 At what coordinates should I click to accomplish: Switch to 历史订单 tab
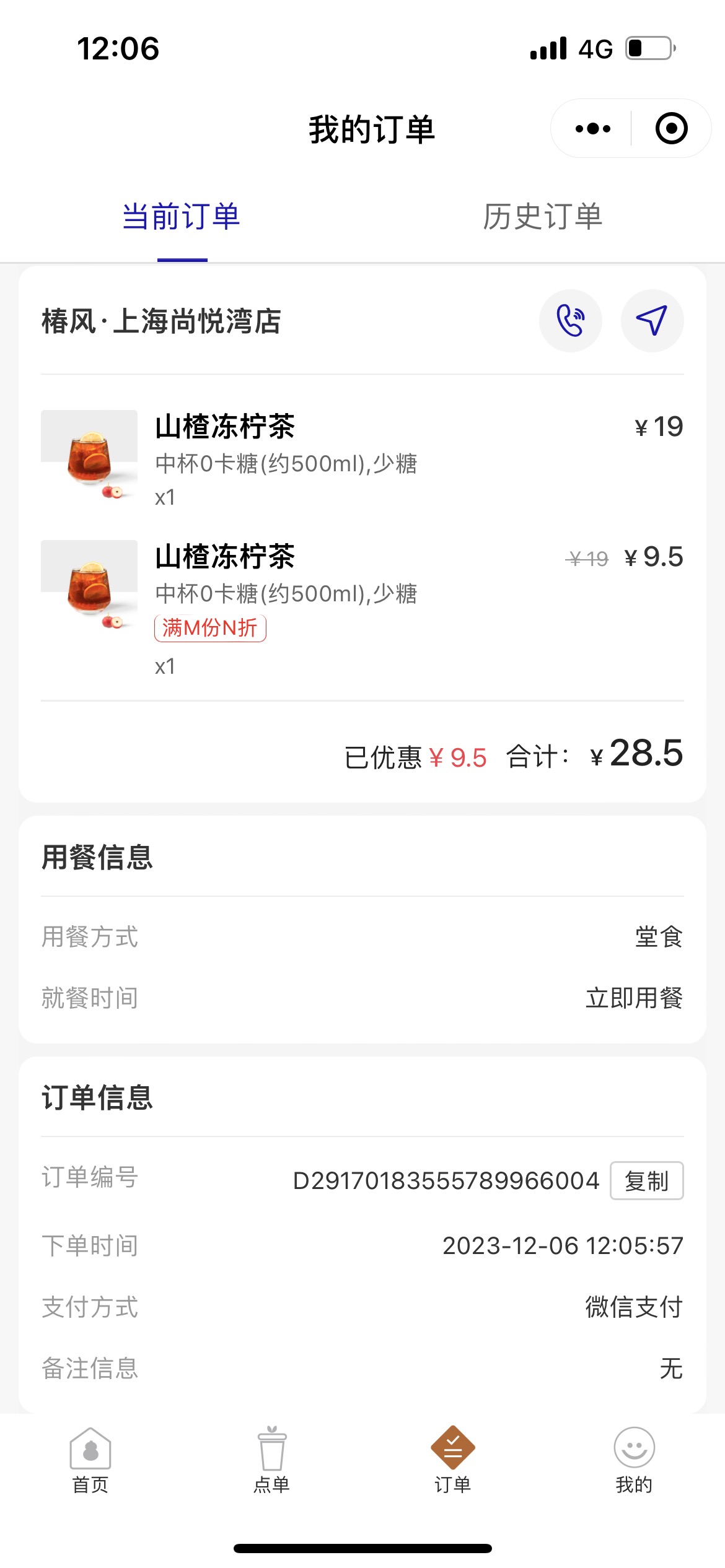tap(543, 217)
